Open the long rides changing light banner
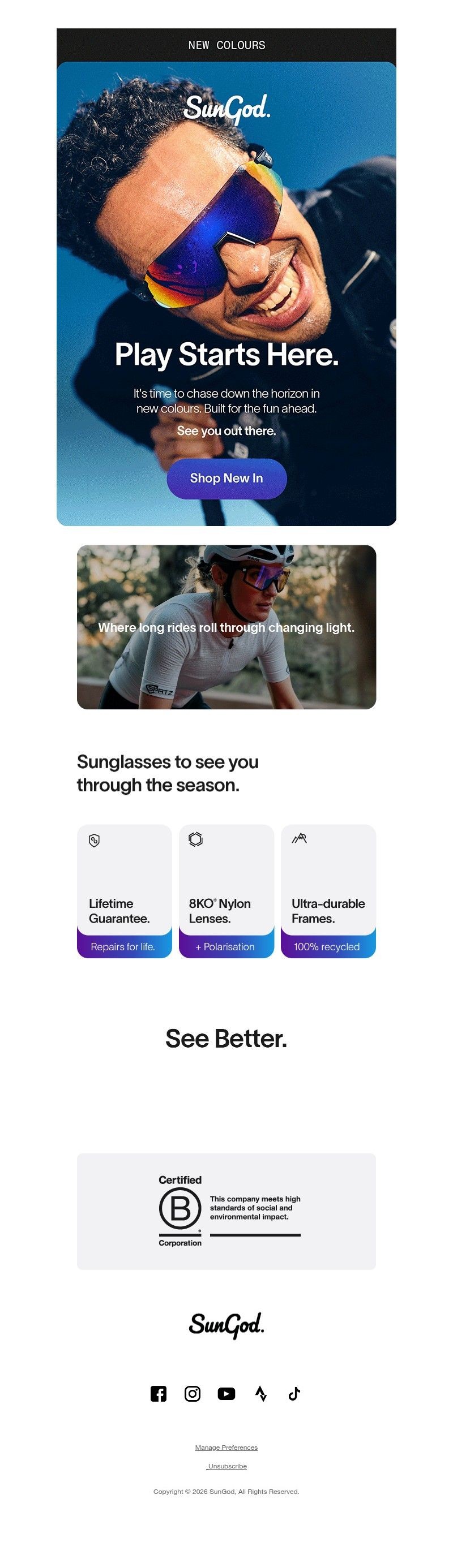The image size is (453, 1568). tap(226, 627)
